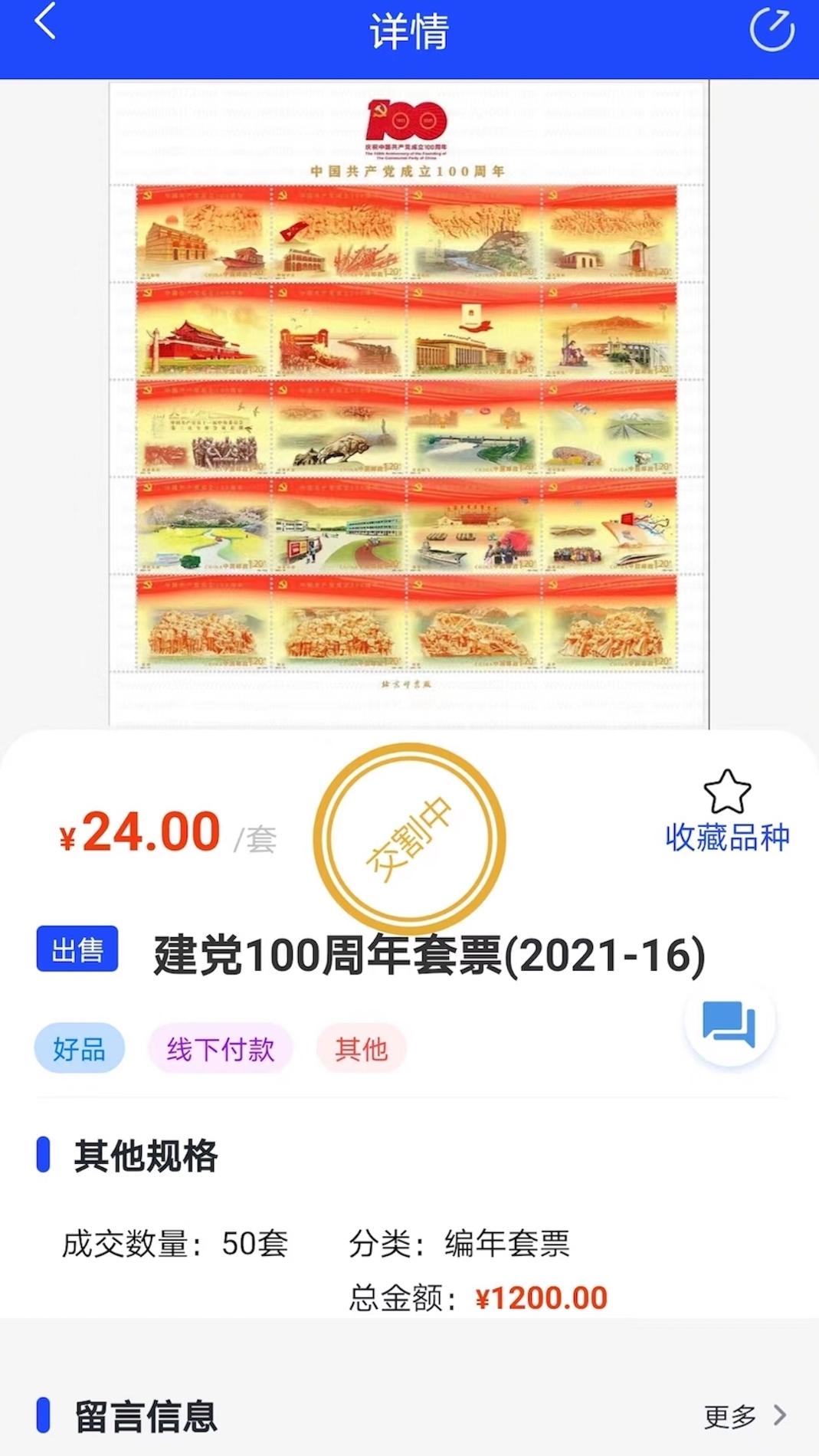The image size is (819, 1456).
Task: Open the 分类 value 编年套票
Action: (508, 1241)
